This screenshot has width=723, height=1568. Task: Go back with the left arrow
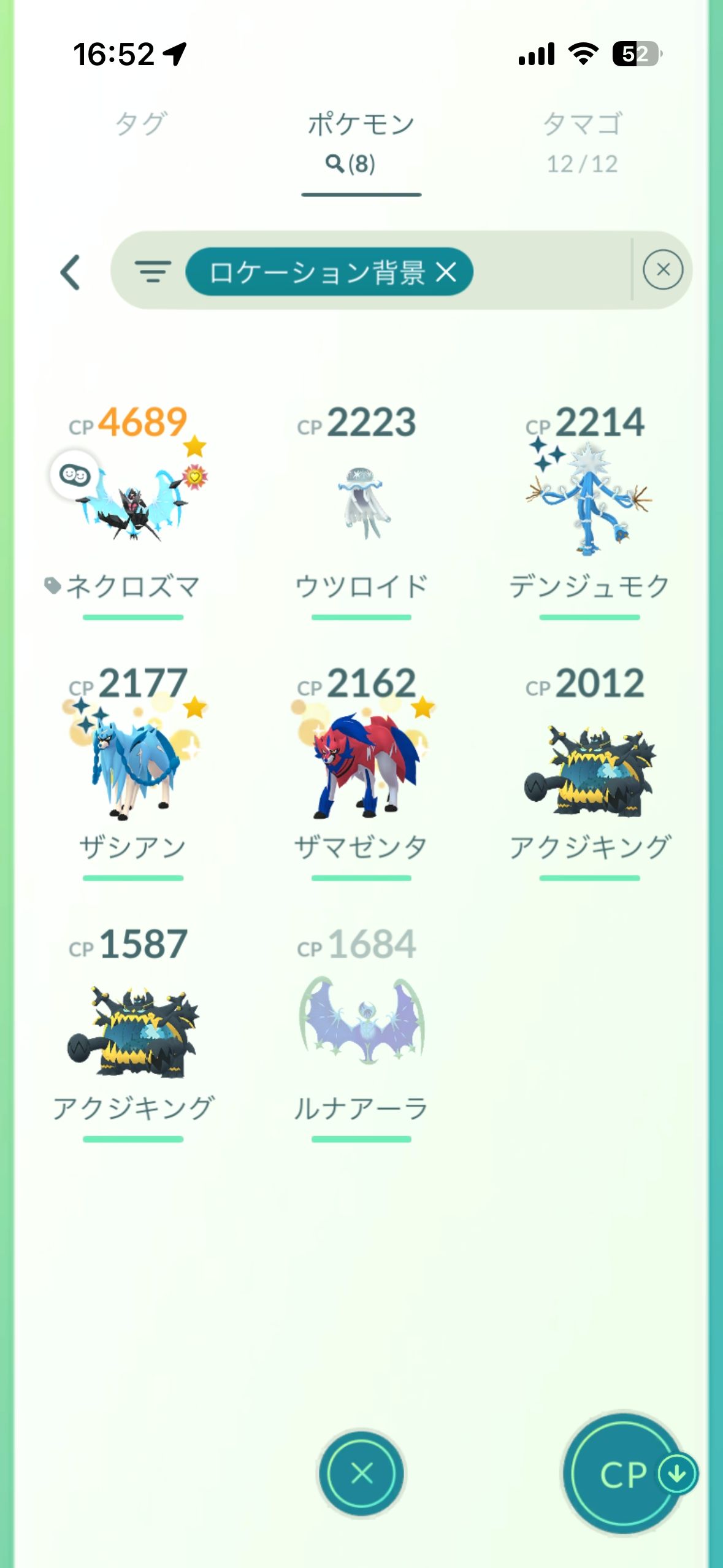(x=71, y=272)
